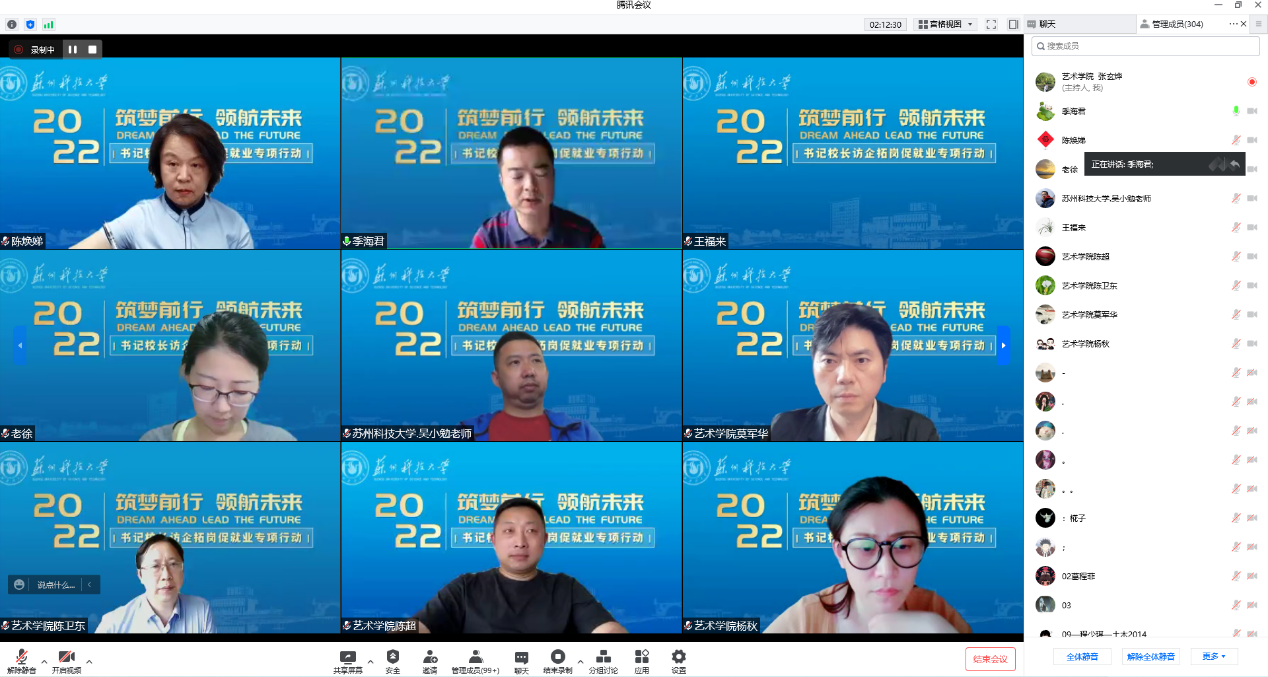The width and height of the screenshot is (1268, 677).
Task: Open the invite (邀请) option
Action: (x=429, y=660)
